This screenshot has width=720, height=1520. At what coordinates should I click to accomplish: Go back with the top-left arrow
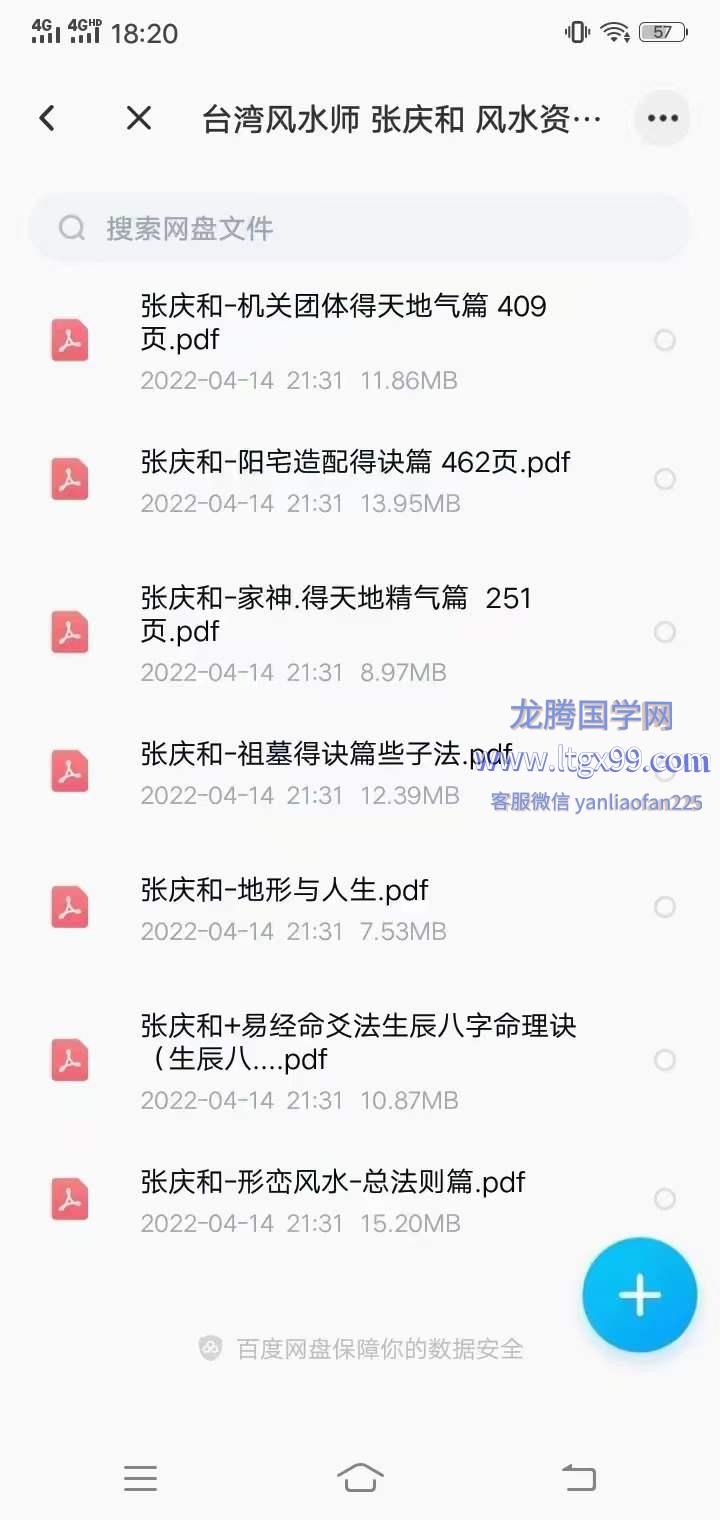pos(46,118)
